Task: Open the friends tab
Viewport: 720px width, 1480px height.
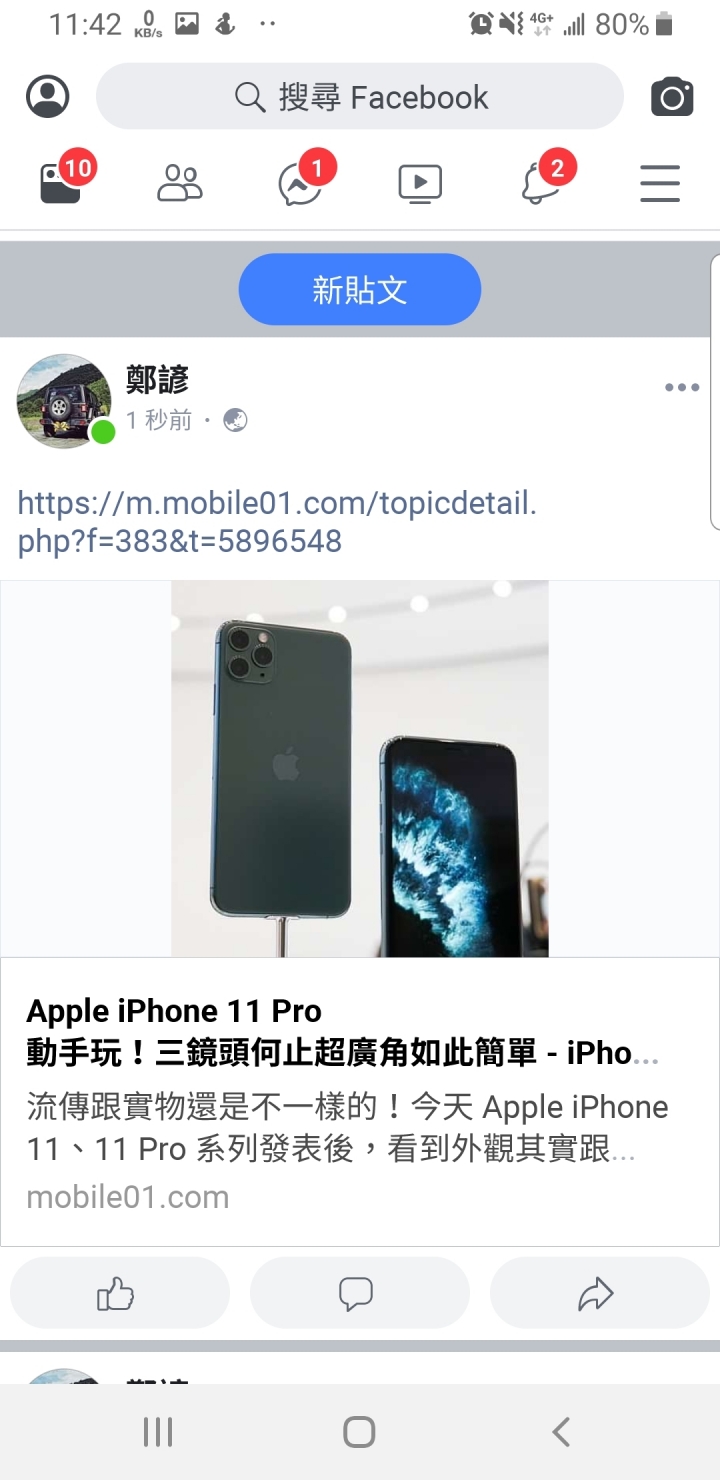Action: point(180,183)
